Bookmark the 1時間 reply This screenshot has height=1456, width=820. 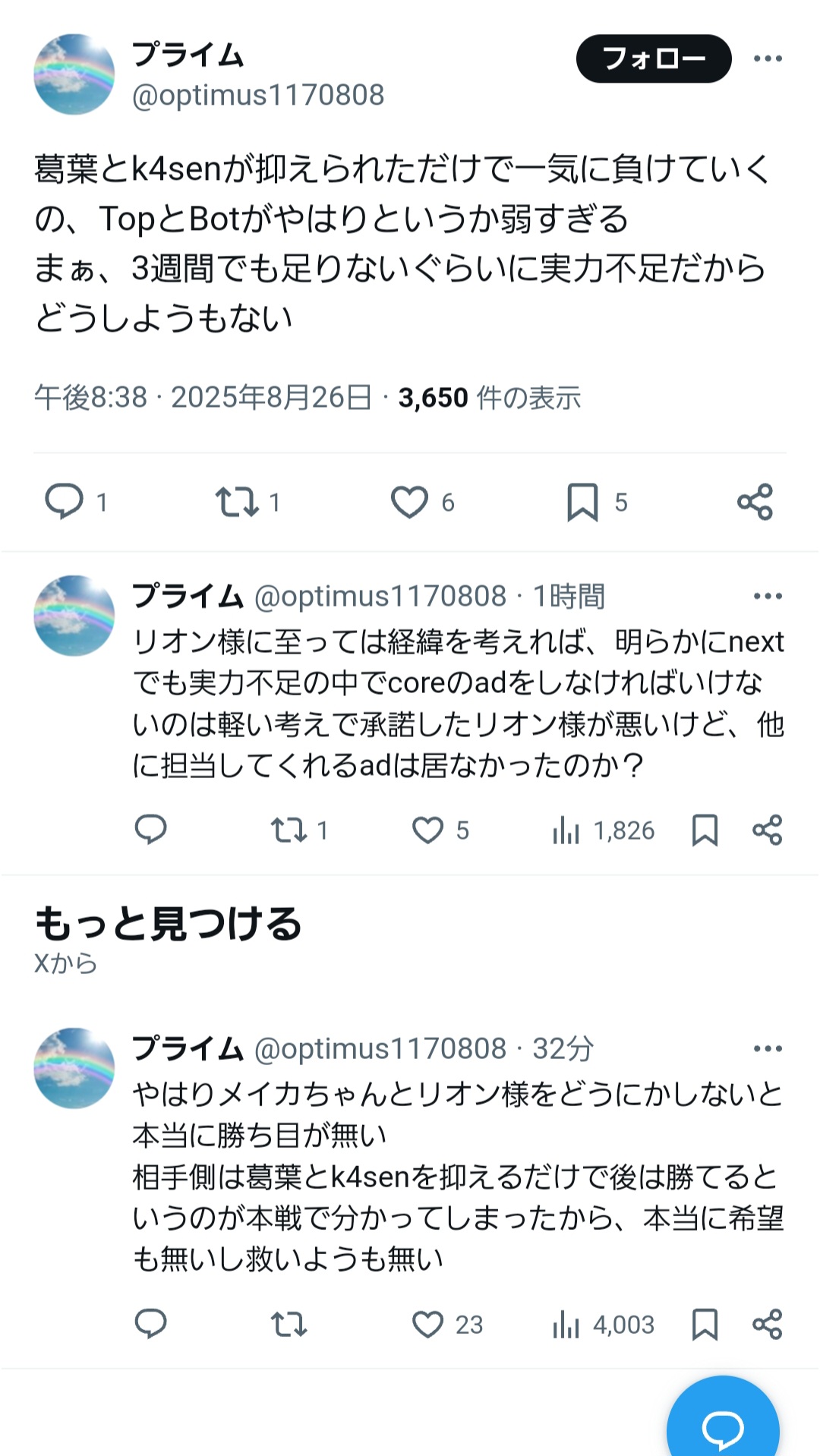[705, 830]
